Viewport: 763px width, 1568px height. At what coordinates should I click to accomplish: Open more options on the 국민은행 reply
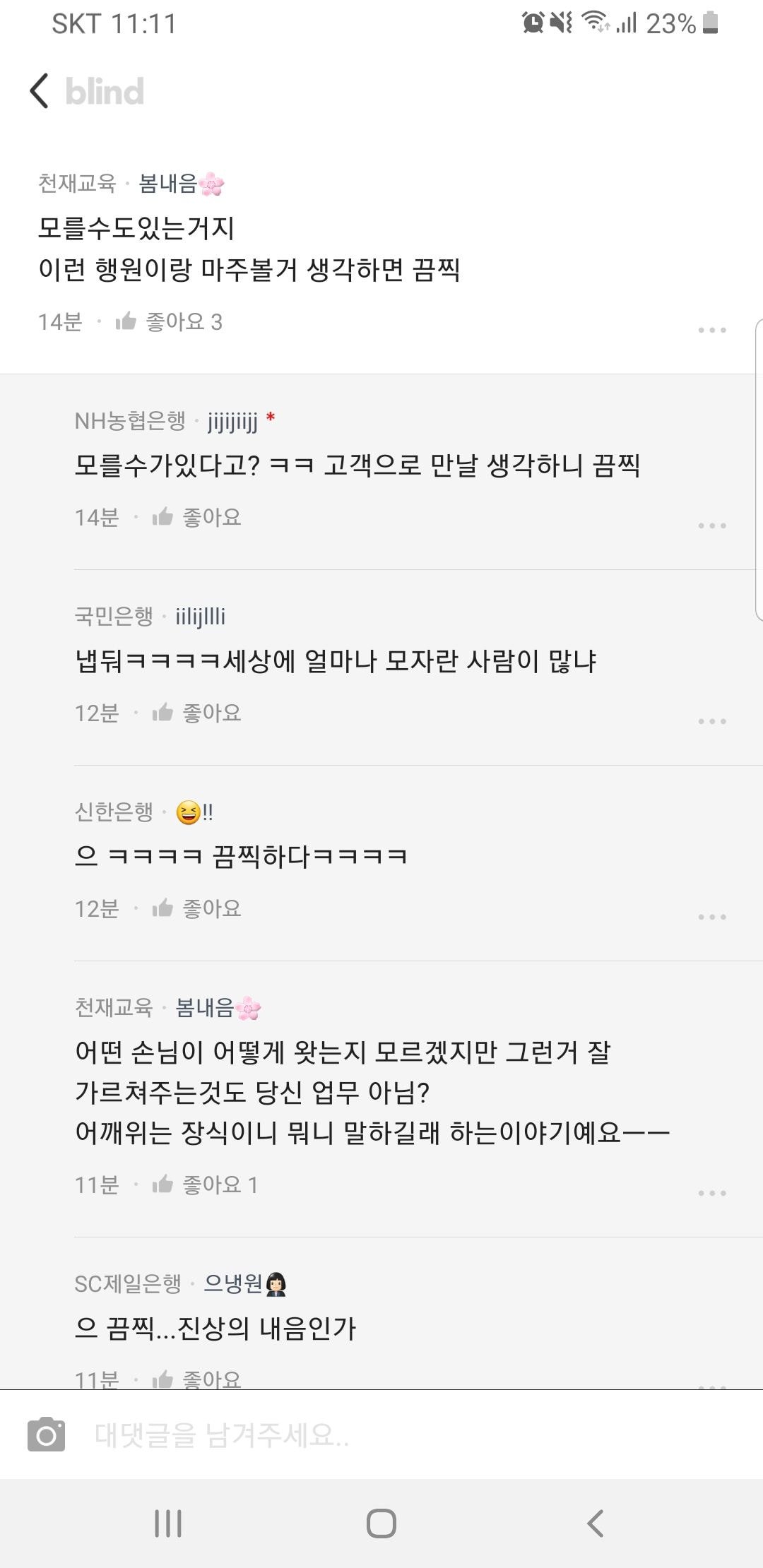pos(711,721)
